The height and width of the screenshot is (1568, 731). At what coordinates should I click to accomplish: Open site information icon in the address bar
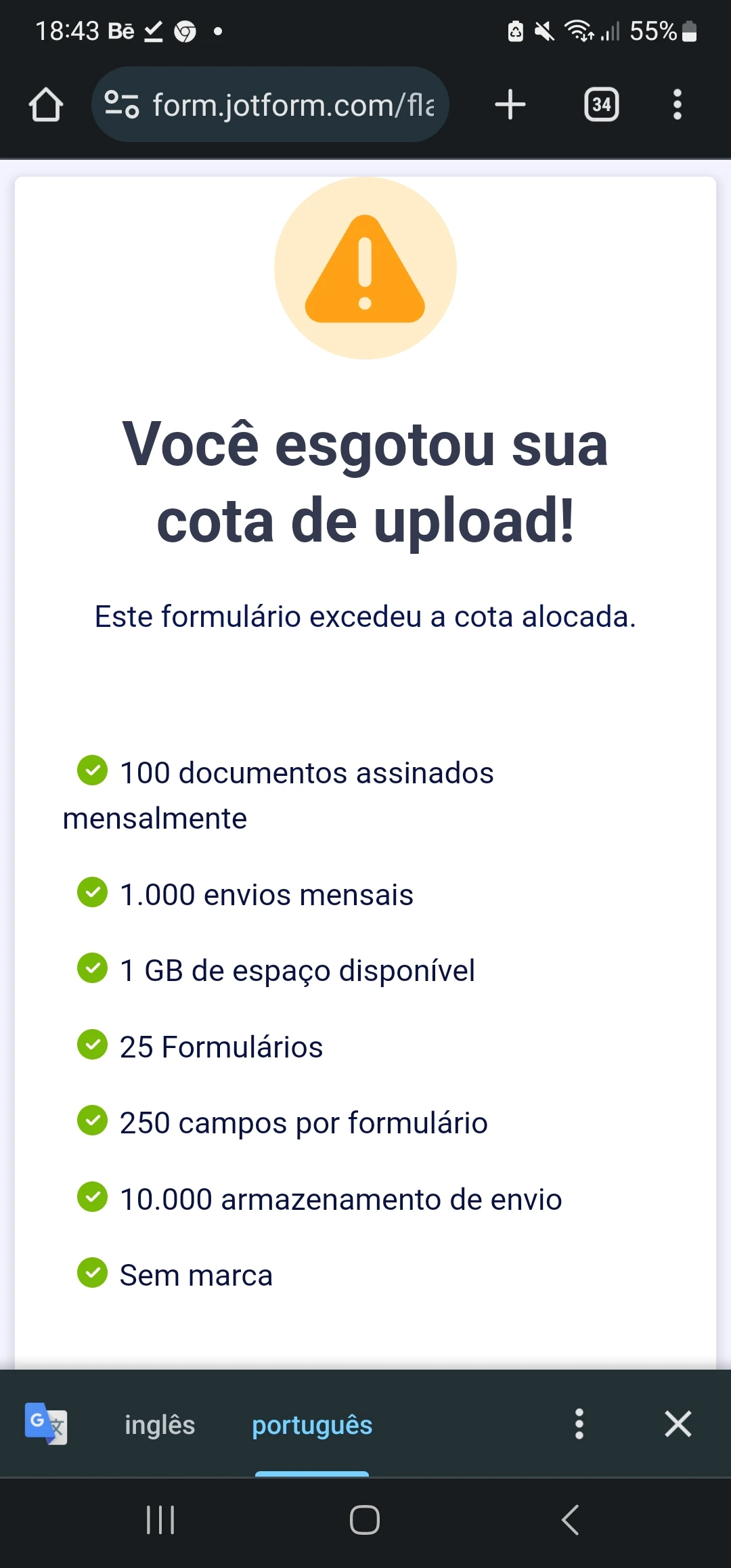[120, 104]
